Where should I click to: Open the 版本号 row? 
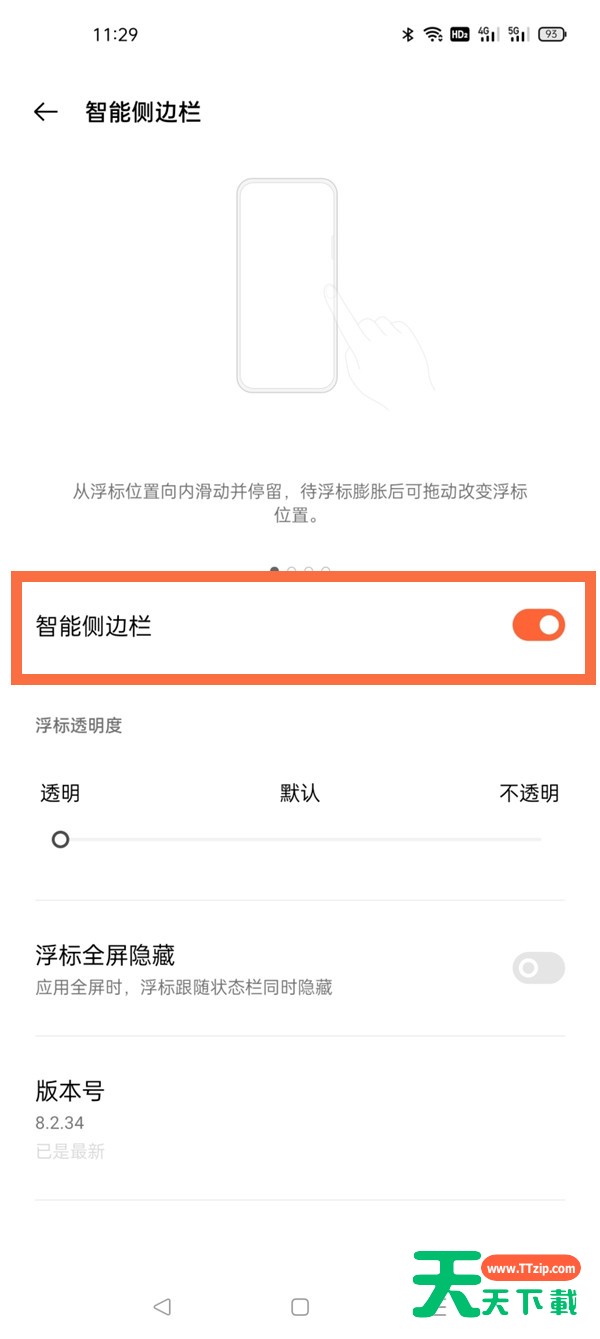(x=300, y=1119)
